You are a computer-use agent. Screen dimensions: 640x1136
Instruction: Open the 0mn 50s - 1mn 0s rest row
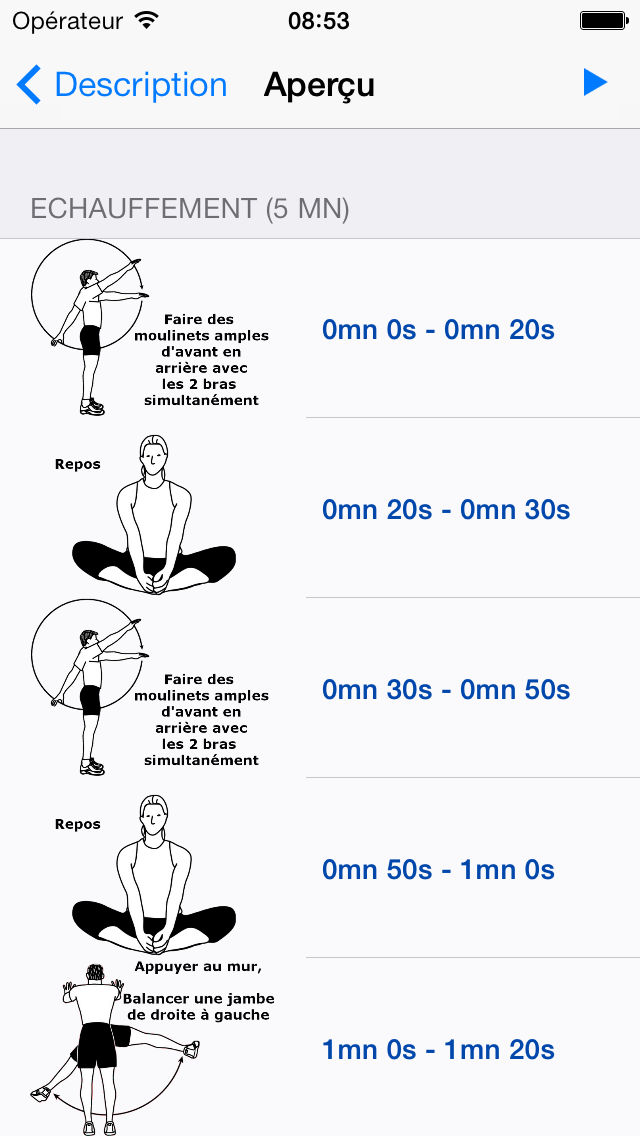pos(438,869)
